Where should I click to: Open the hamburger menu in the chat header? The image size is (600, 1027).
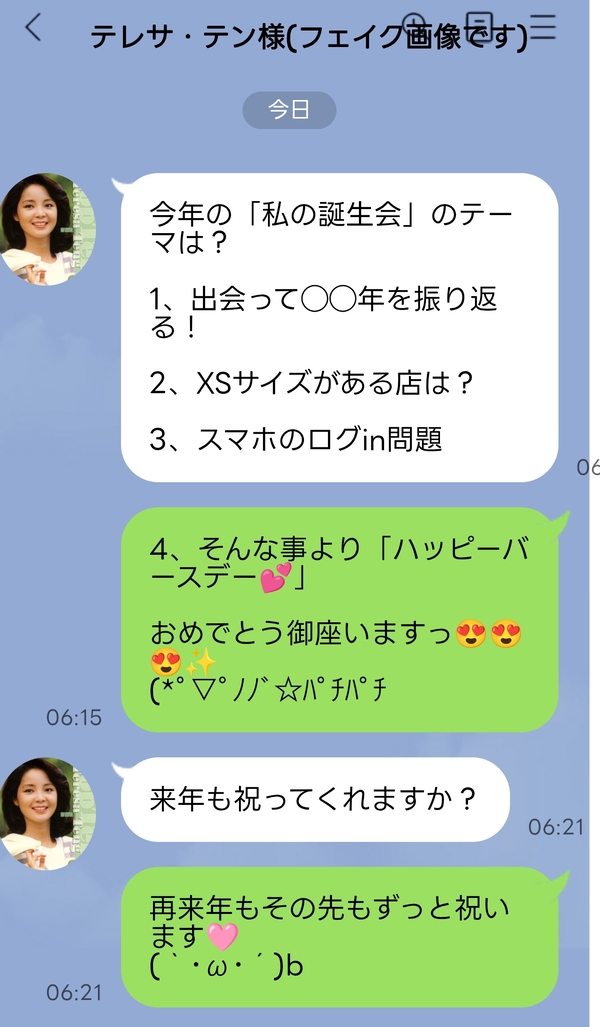click(543, 26)
